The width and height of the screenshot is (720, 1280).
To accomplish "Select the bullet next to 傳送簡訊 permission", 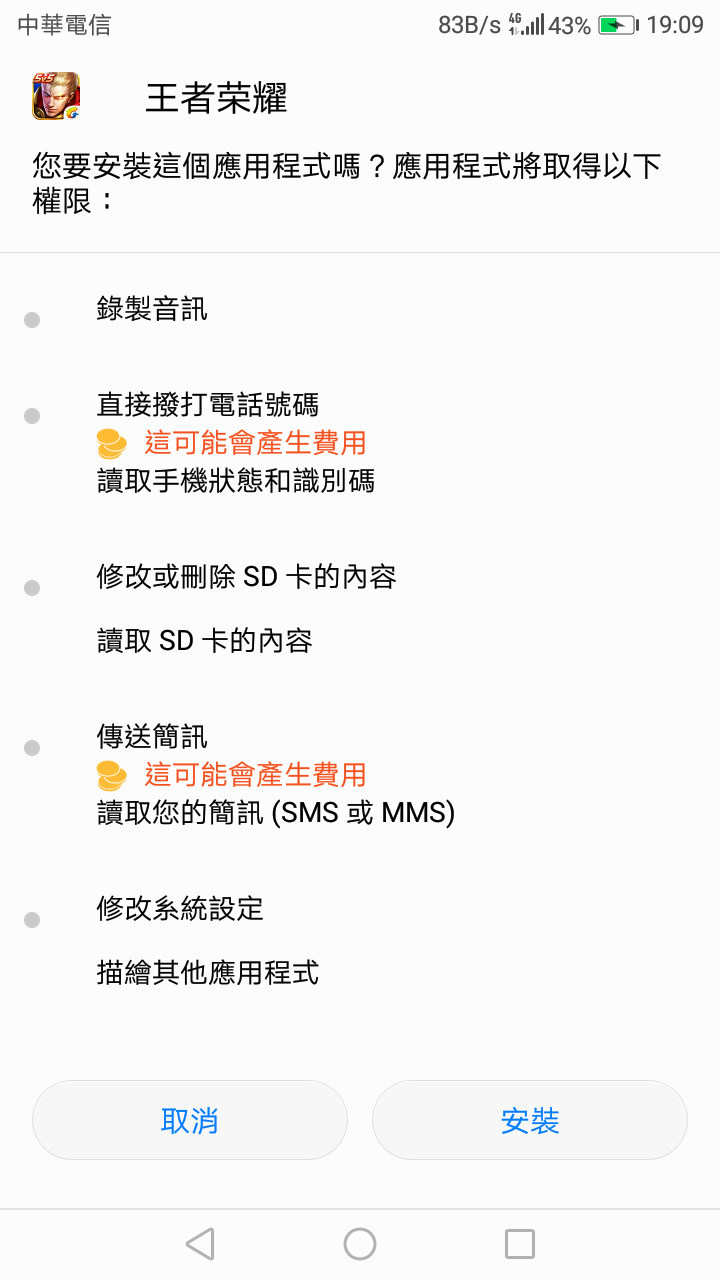I will 31,747.
